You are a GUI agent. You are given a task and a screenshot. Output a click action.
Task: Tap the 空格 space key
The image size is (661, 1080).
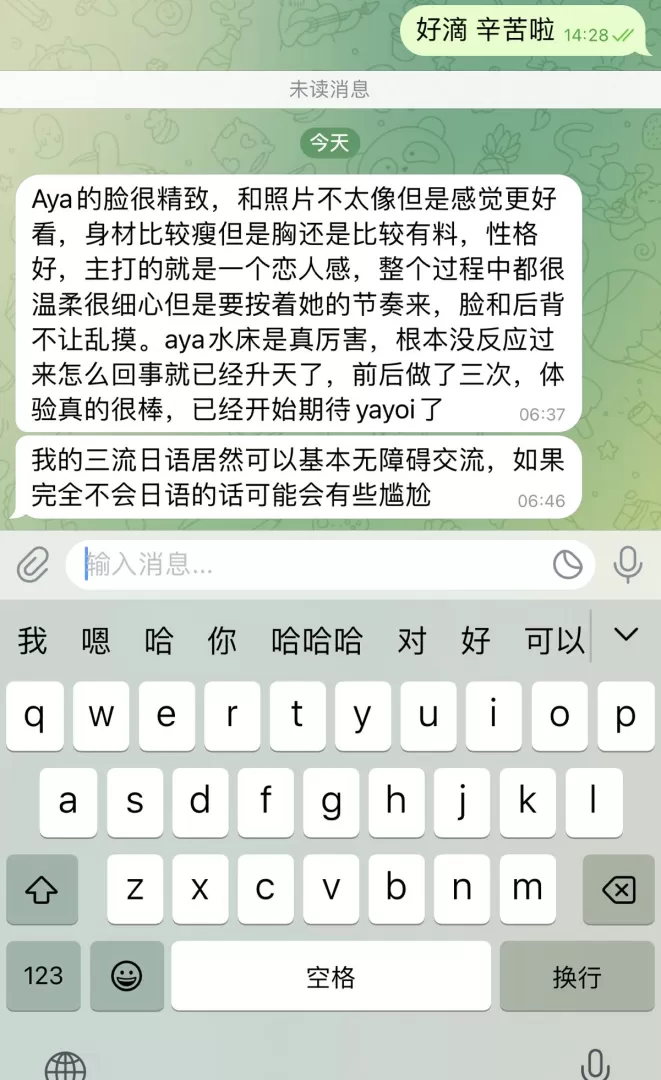click(330, 976)
